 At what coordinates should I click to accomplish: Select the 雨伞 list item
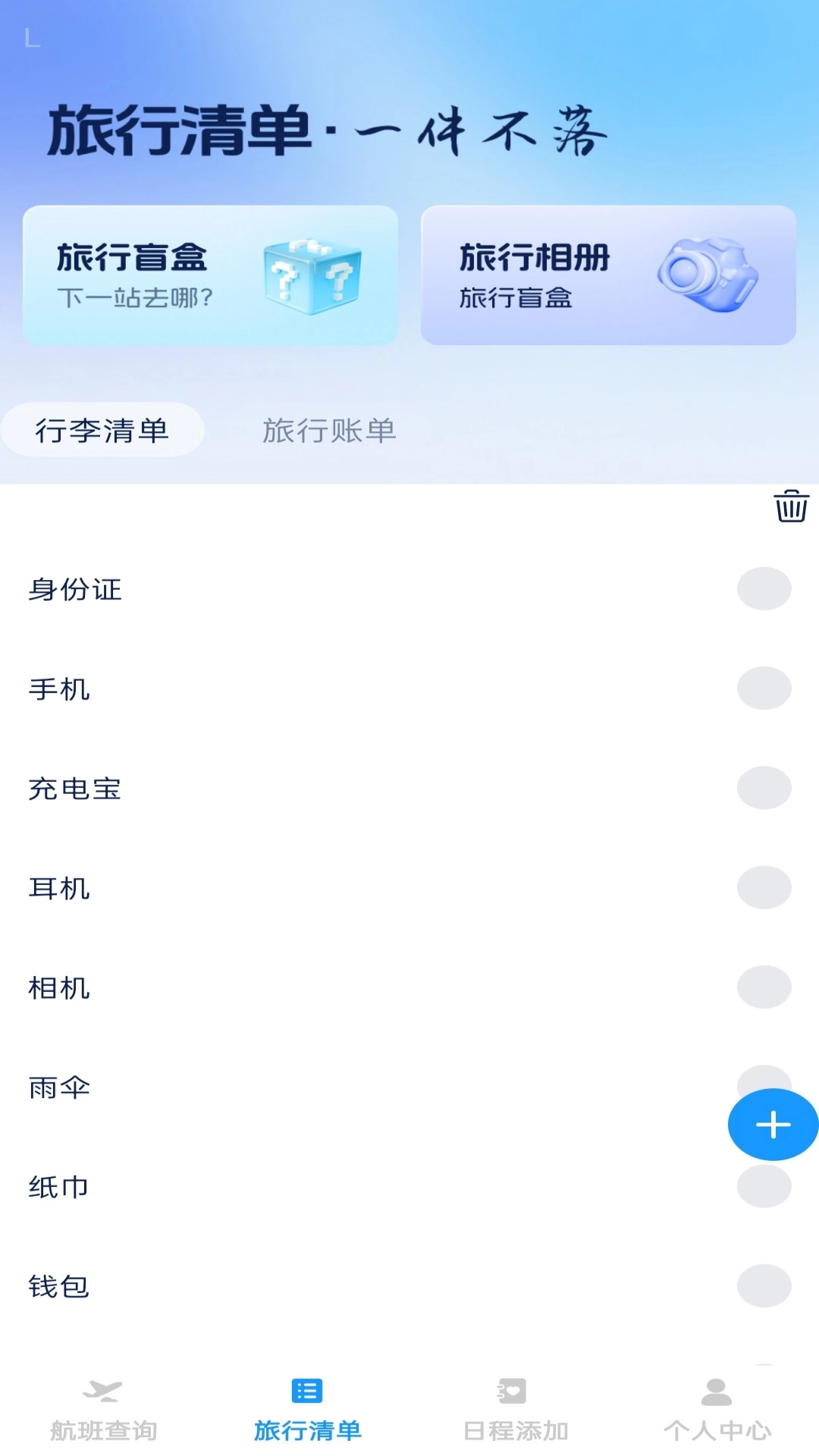(x=58, y=1086)
